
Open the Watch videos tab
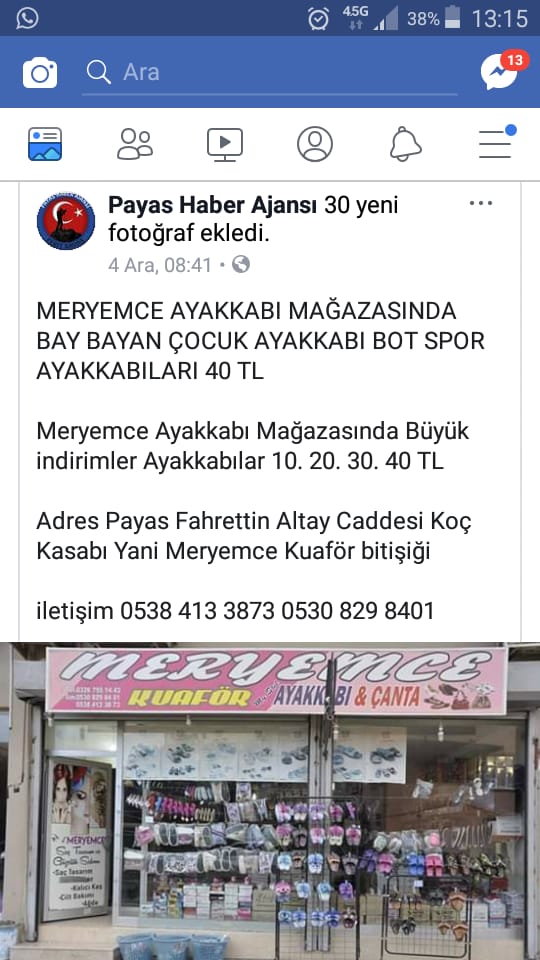click(x=225, y=144)
